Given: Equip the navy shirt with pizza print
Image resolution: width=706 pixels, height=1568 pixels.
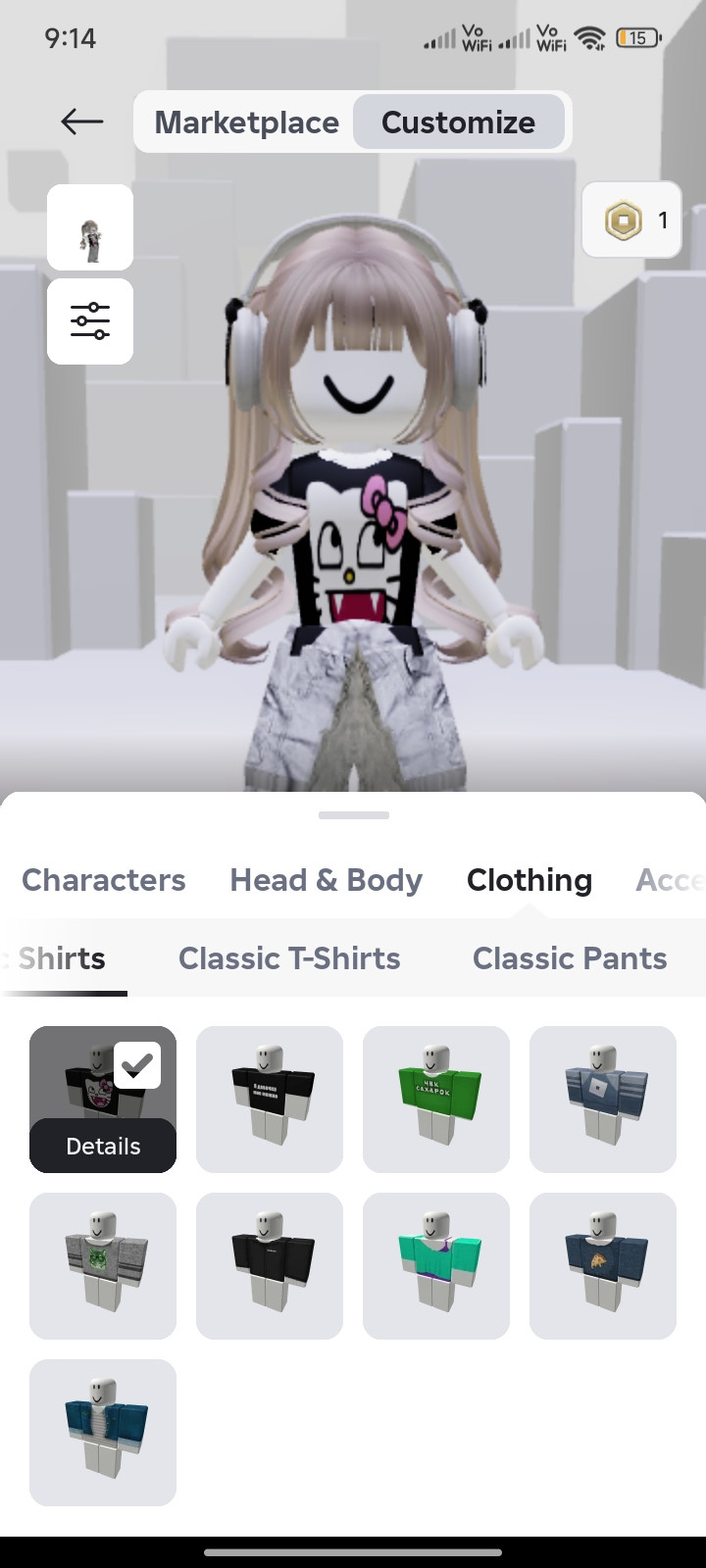Looking at the screenshot, I should click(x=603, y=1266).
